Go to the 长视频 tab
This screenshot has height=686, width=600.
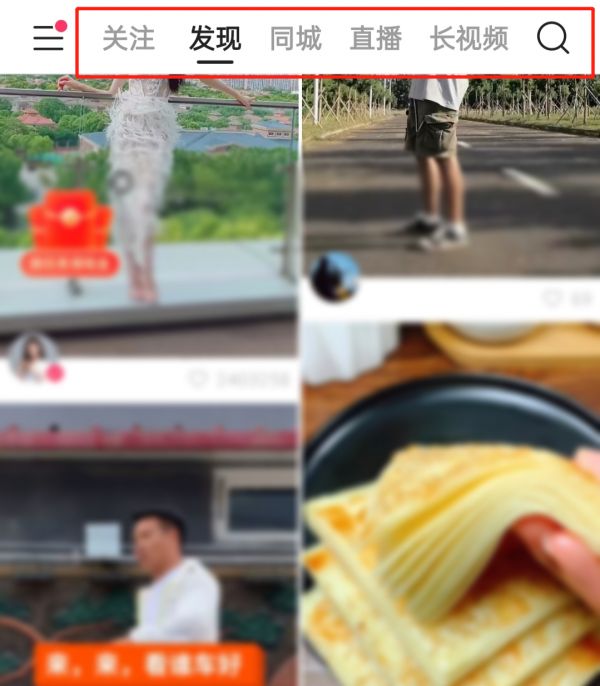click(x=469, y=39)
